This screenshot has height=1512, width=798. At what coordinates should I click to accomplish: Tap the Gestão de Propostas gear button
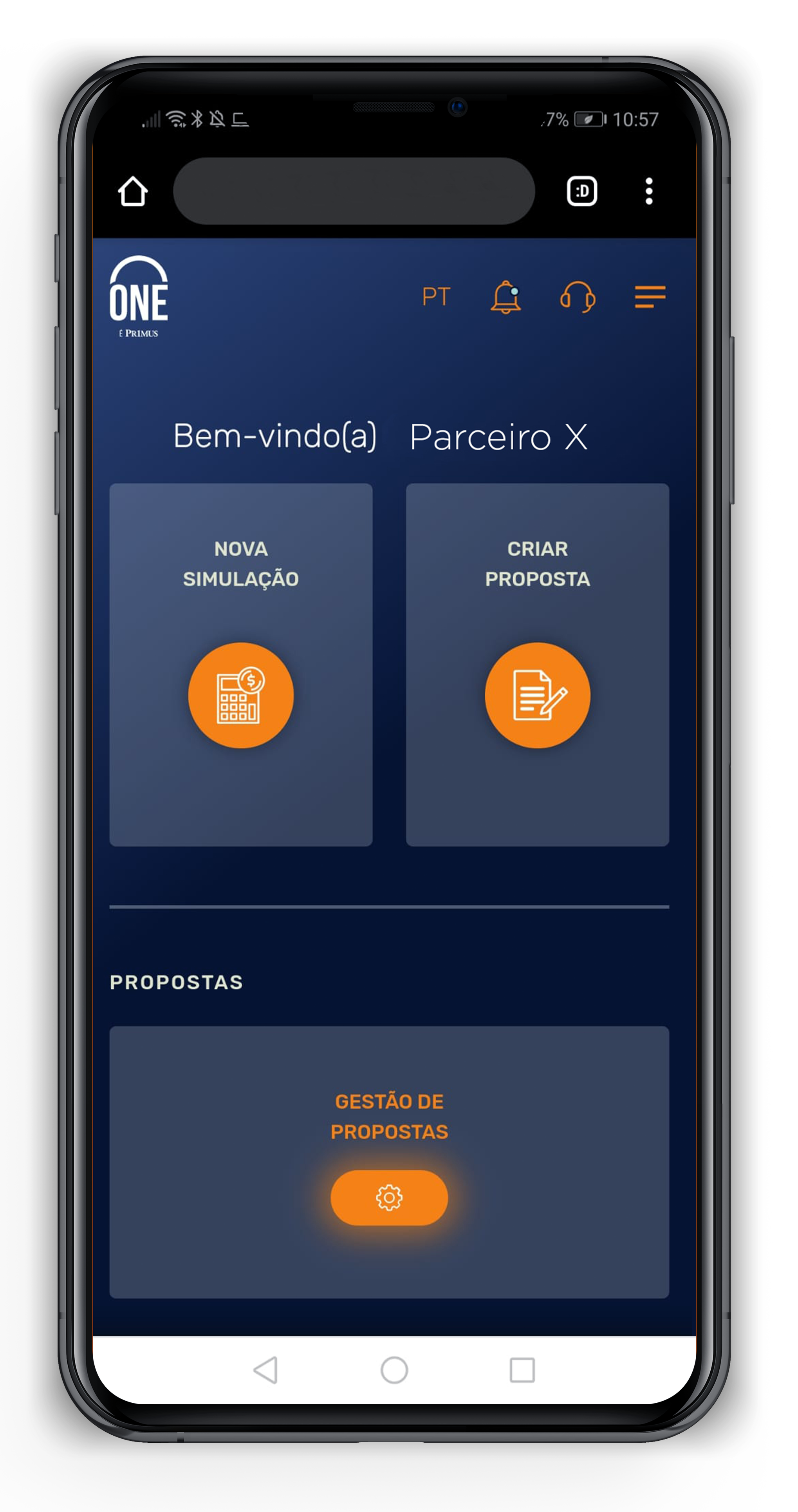click(x=389, y=1198)
